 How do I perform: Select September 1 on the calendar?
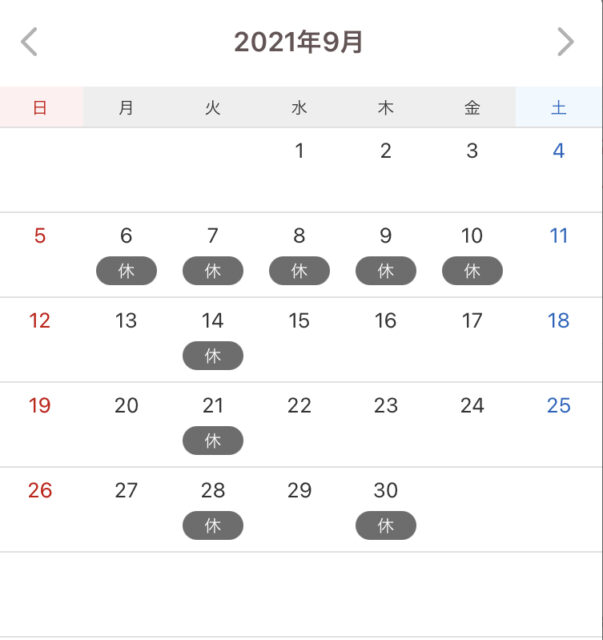point(299,152)
